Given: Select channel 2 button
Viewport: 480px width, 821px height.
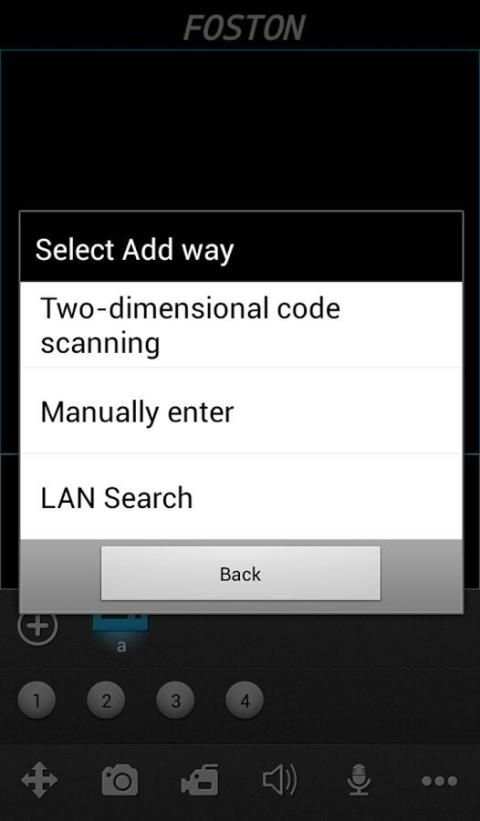Looking at the screenshot, I should [106, 700].
